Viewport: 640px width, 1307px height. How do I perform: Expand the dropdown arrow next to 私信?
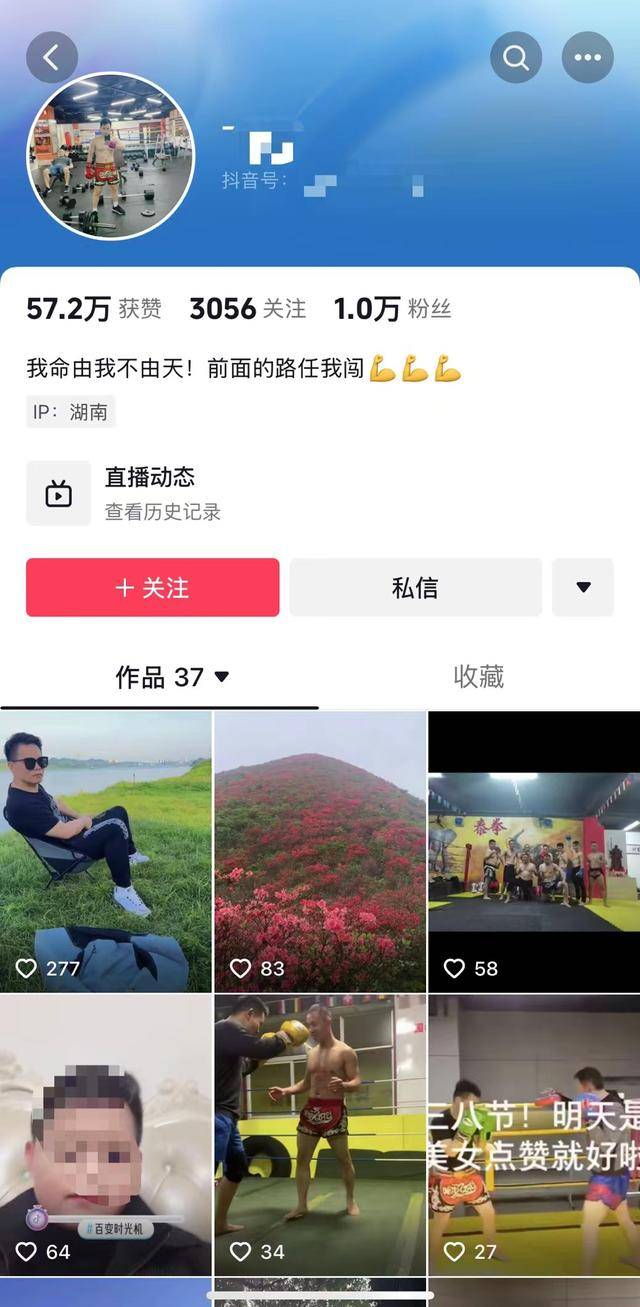coord(583,587)
